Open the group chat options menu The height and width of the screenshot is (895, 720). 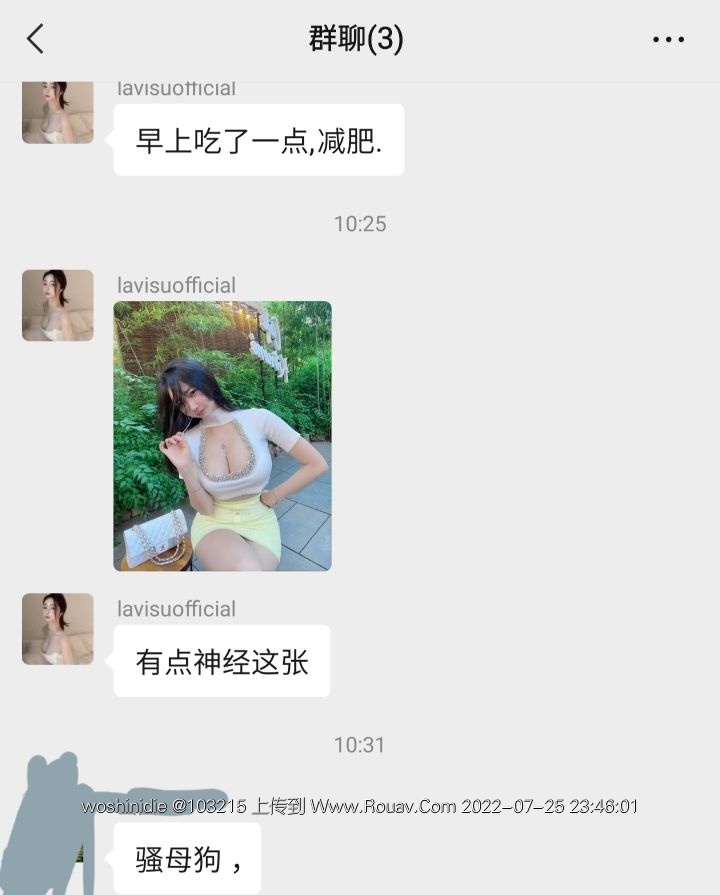pyautogui.click(x=668, y=40)
